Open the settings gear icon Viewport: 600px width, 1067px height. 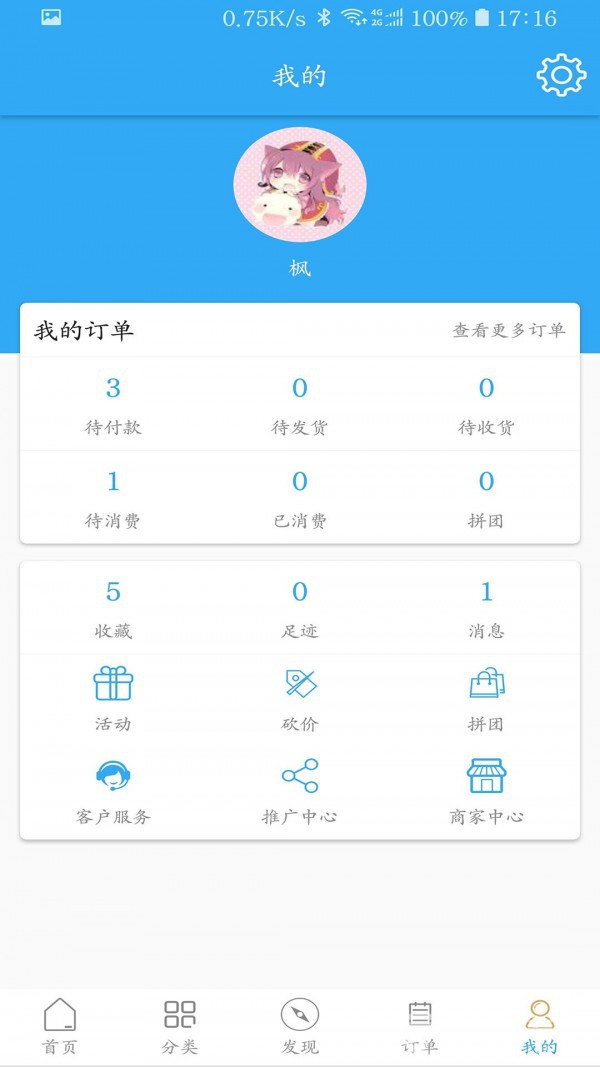click(x=561, y=74)
